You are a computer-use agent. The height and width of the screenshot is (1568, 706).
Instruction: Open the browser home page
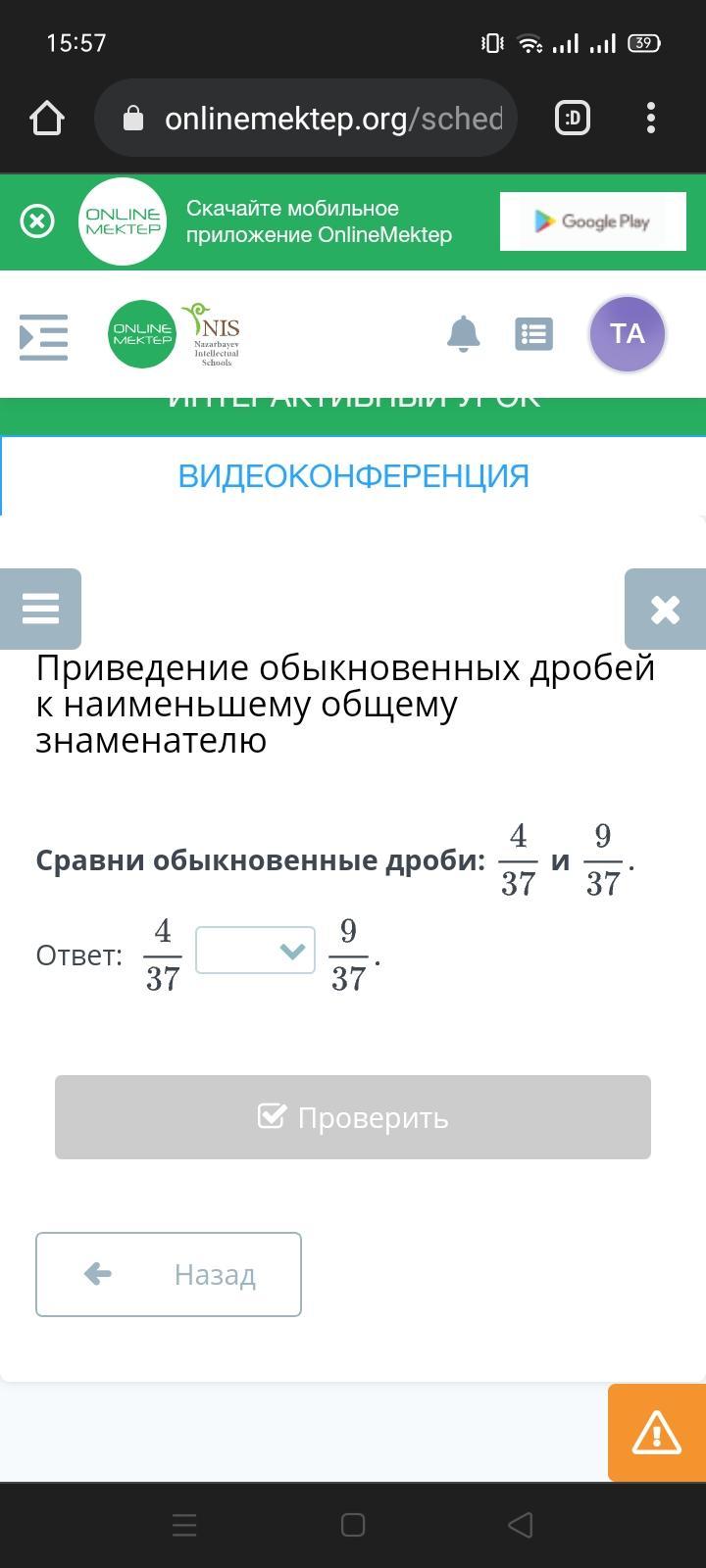pyautogui.click(x=47, y=119)
